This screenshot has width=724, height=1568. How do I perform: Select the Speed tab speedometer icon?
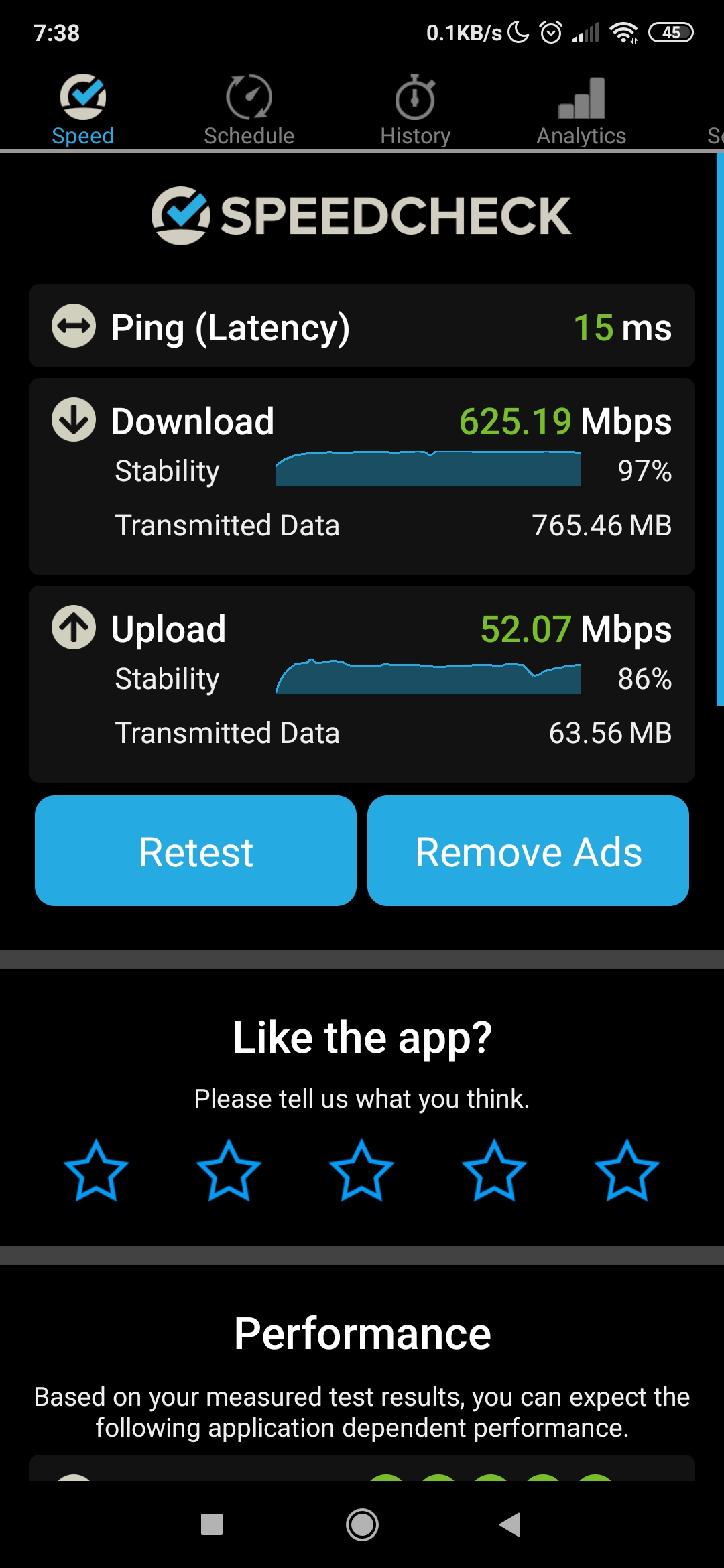click(82, 97)
